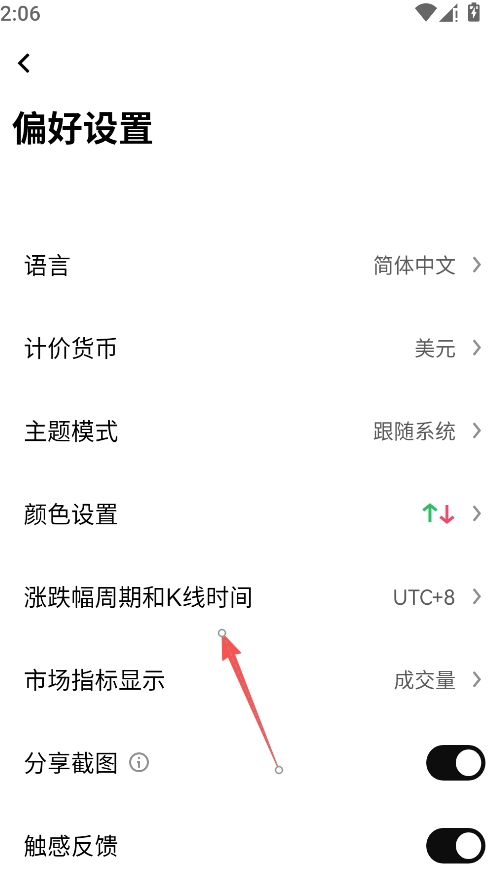Open the 颜色设置 color setting

tap(244, 514)
